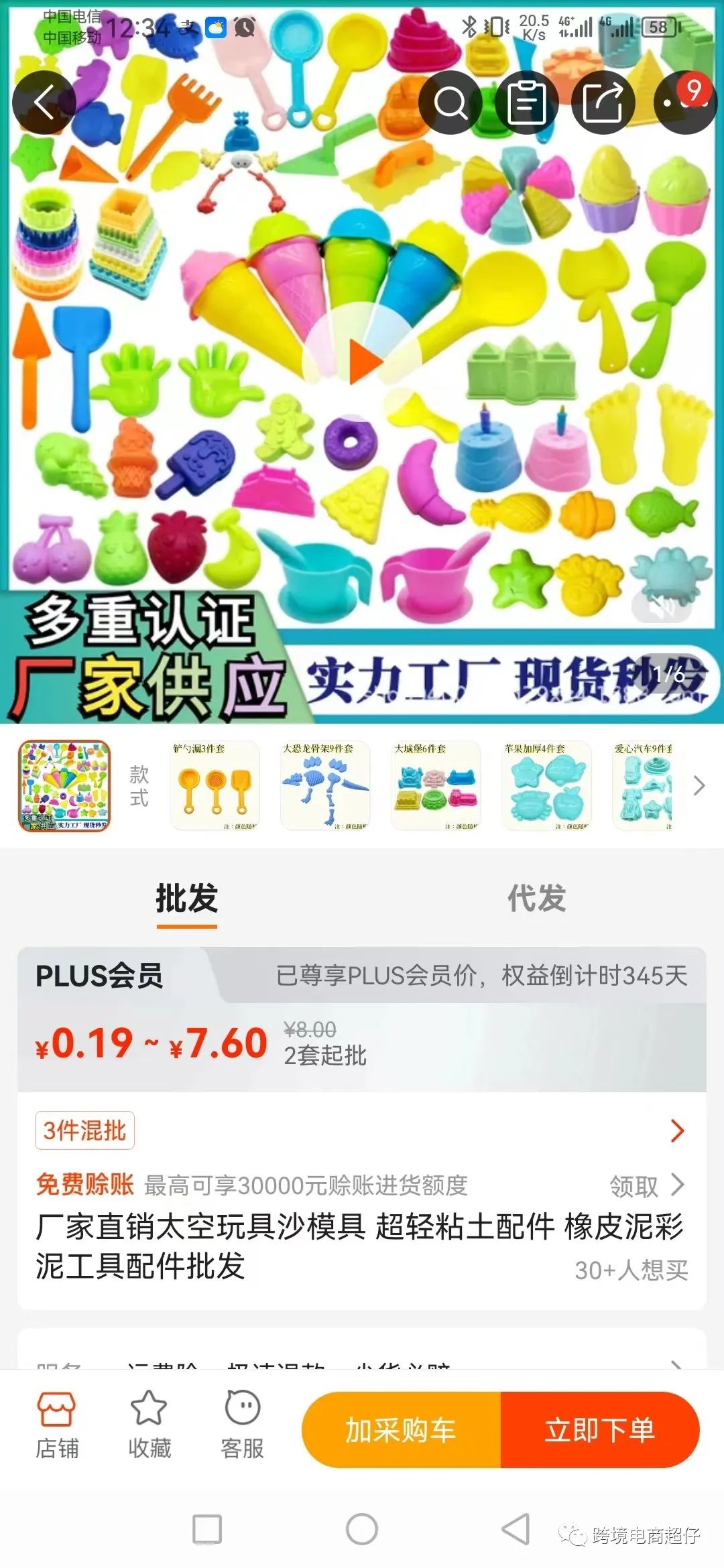Claim the 免费赊账 credit via 领取
Viewport: 724px width, 1568px height.
(646, 1186)
